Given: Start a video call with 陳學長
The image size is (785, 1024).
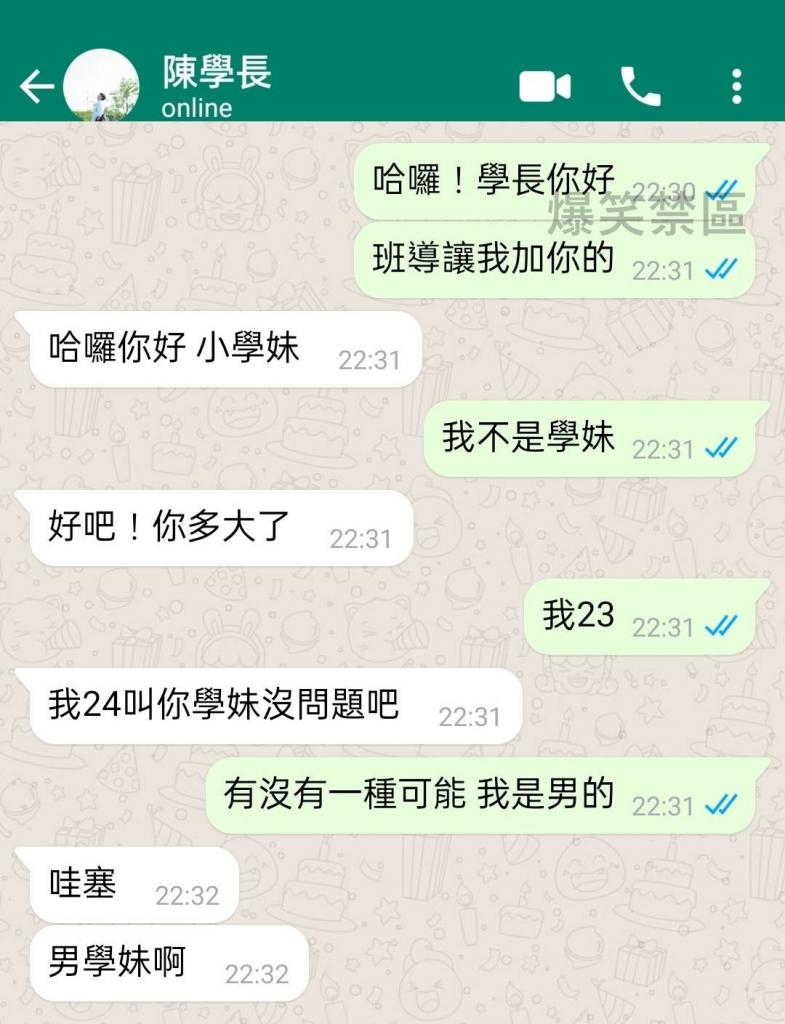Looking at the screenshot, I should (x=545, y=87).
